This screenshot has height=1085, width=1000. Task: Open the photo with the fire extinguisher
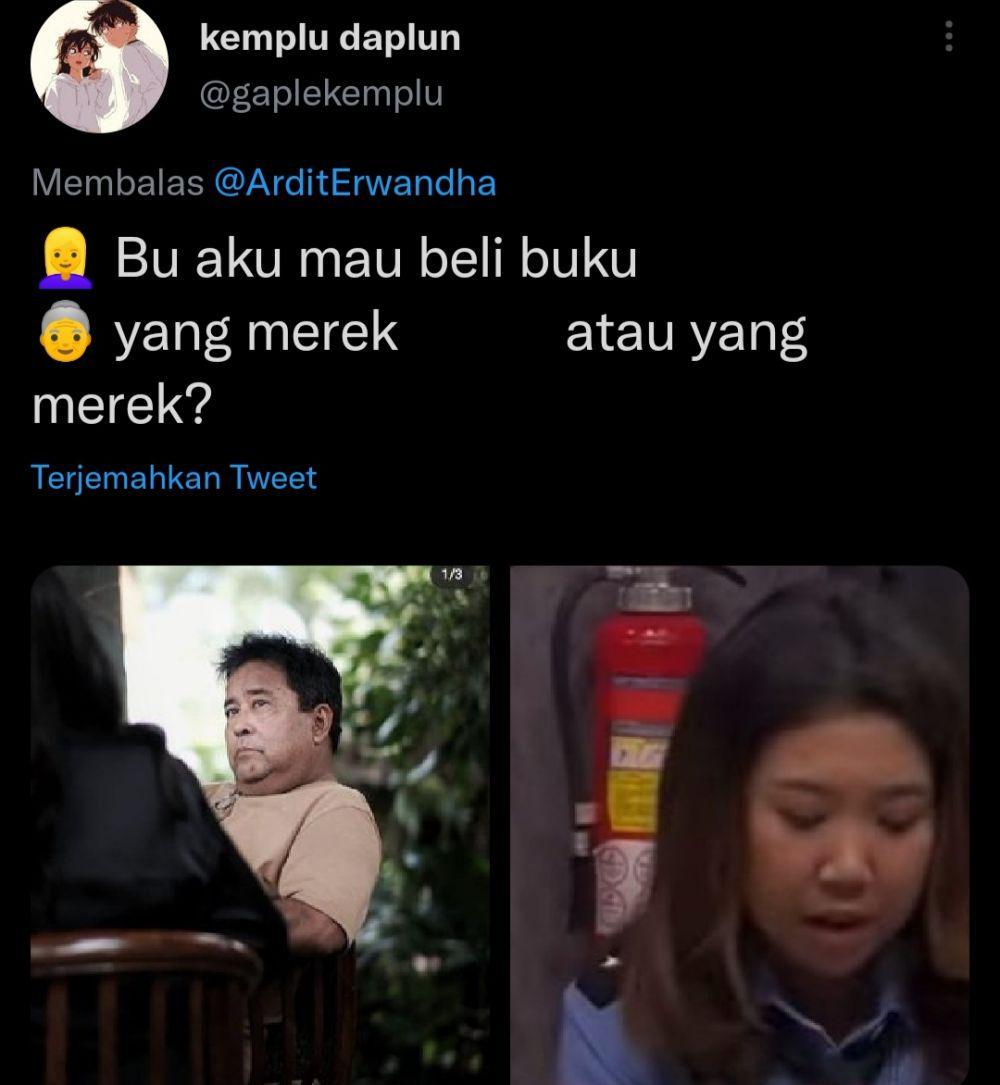(740, 820)
